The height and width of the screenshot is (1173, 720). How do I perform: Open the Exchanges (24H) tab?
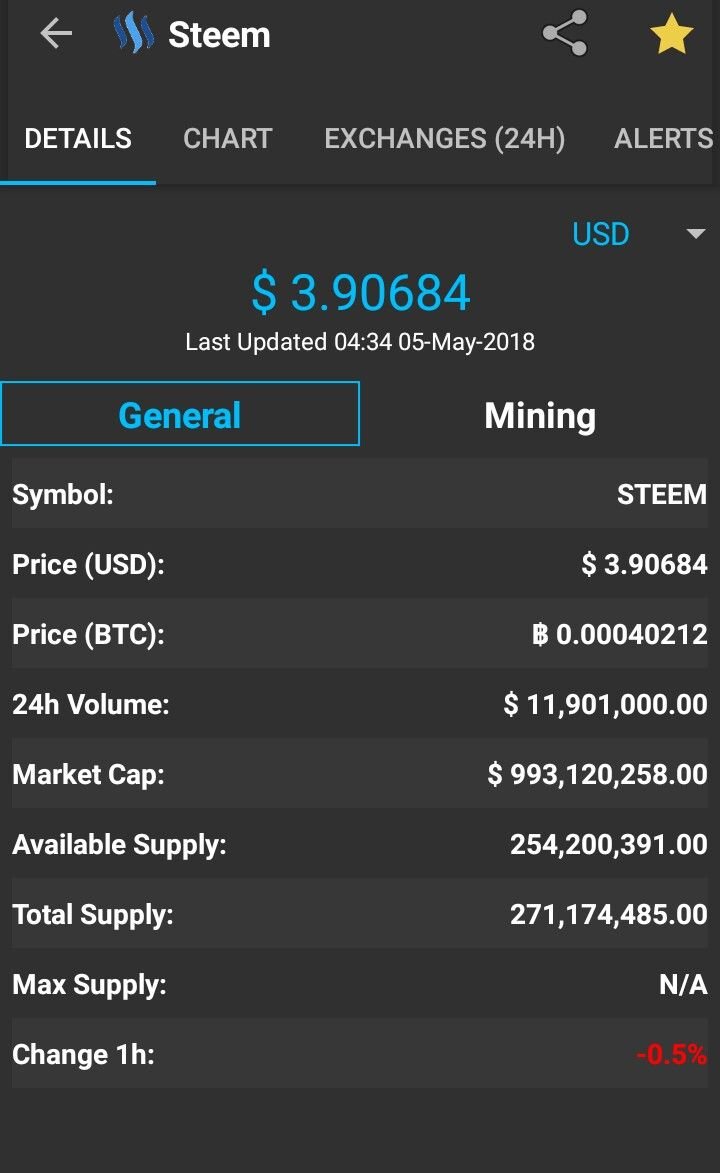click(445, 138)
